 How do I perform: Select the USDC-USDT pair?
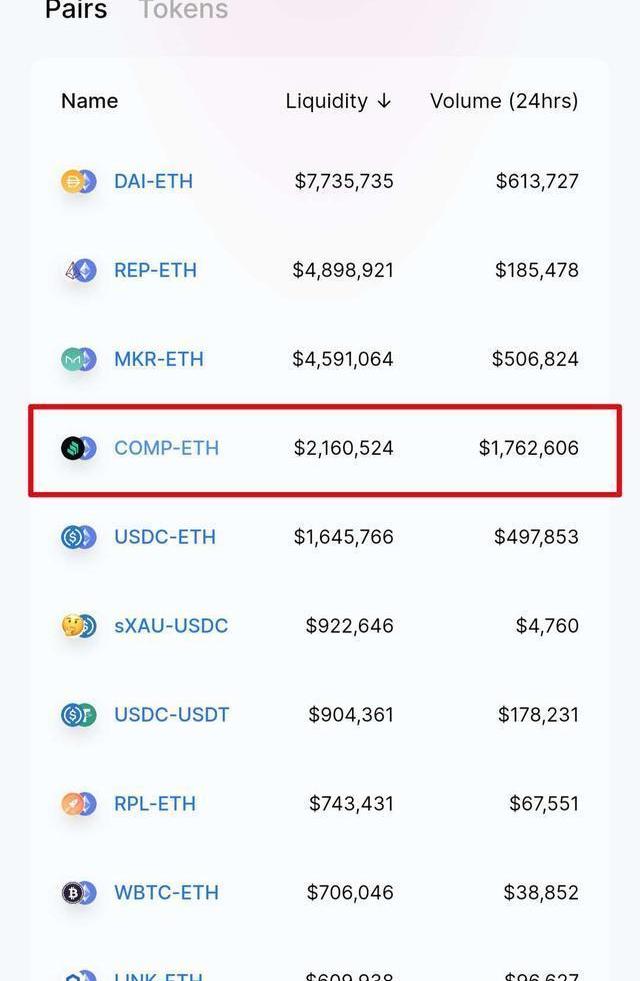pyautogui.click(x=171, y=715)
